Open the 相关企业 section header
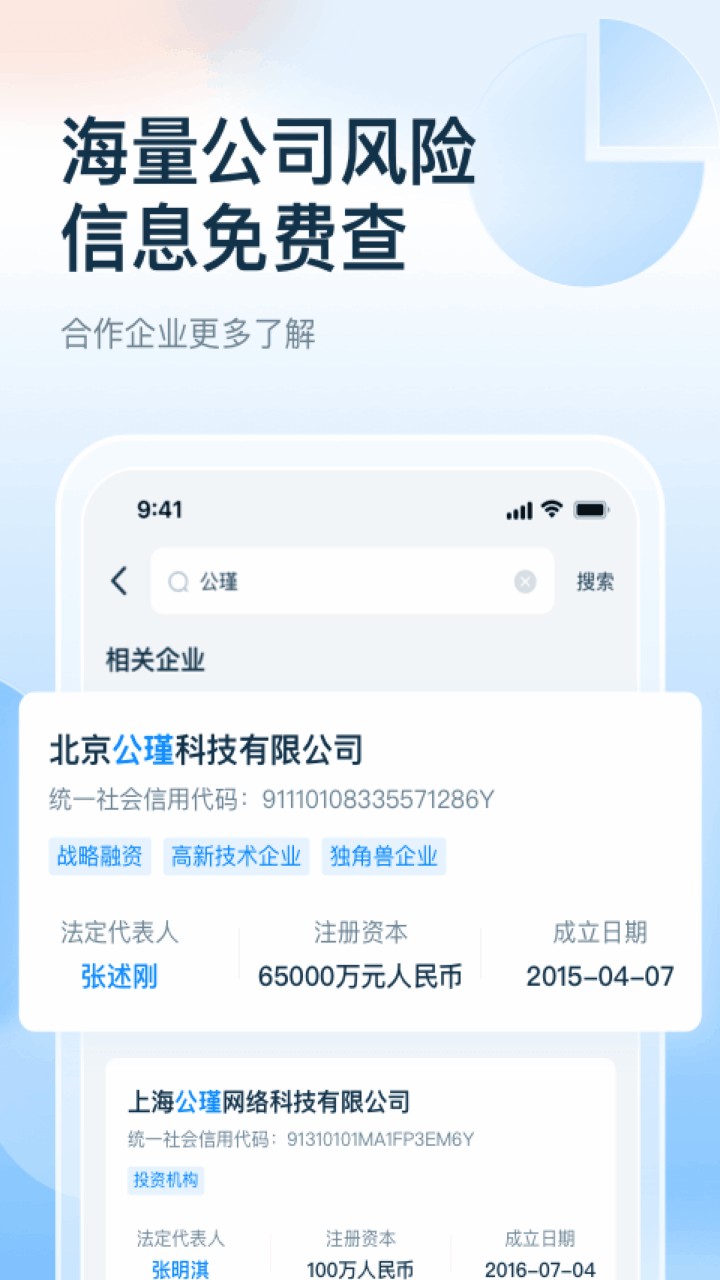 click(153, 661)
